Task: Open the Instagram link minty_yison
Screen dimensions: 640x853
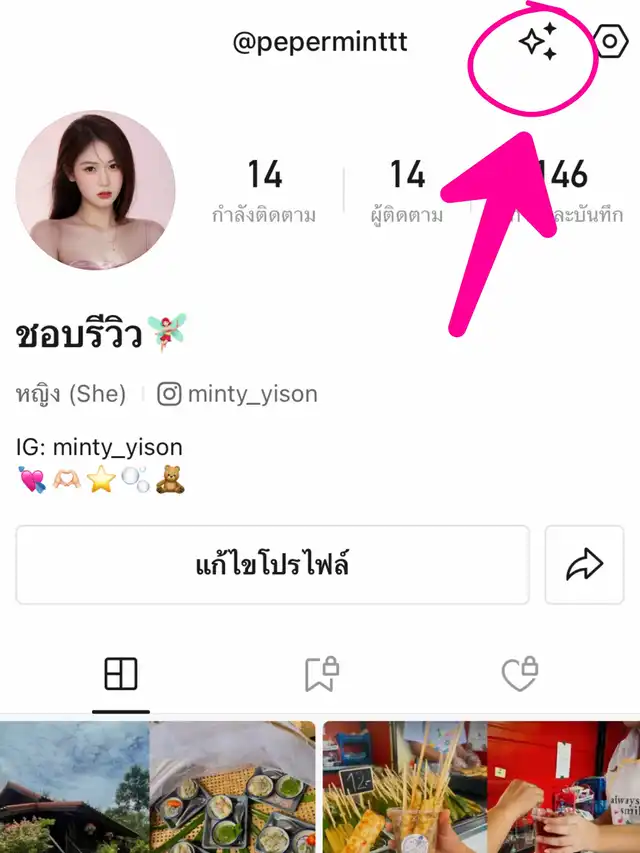Action: click(x=238, y=394)
